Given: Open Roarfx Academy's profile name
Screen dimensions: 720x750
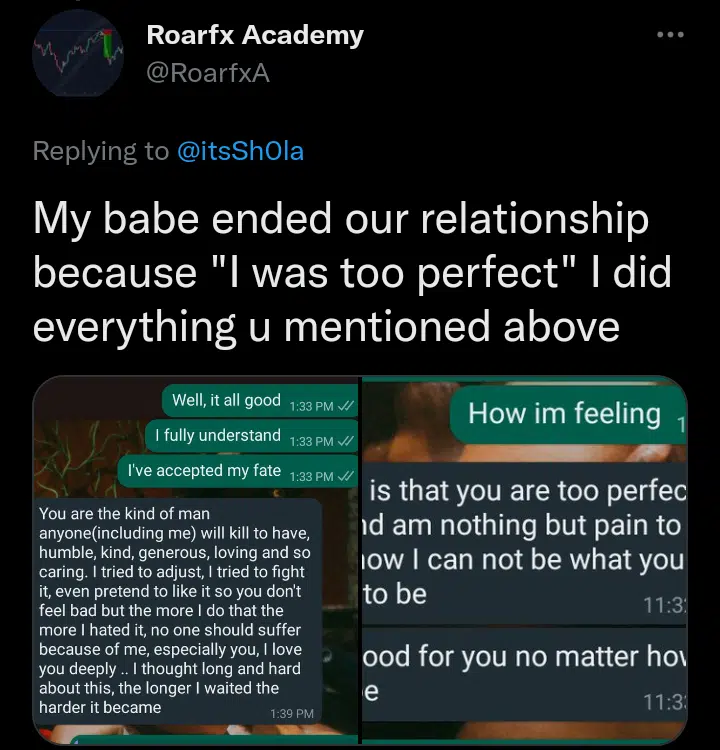Looking at the screenshot, I should click(254, 35).
